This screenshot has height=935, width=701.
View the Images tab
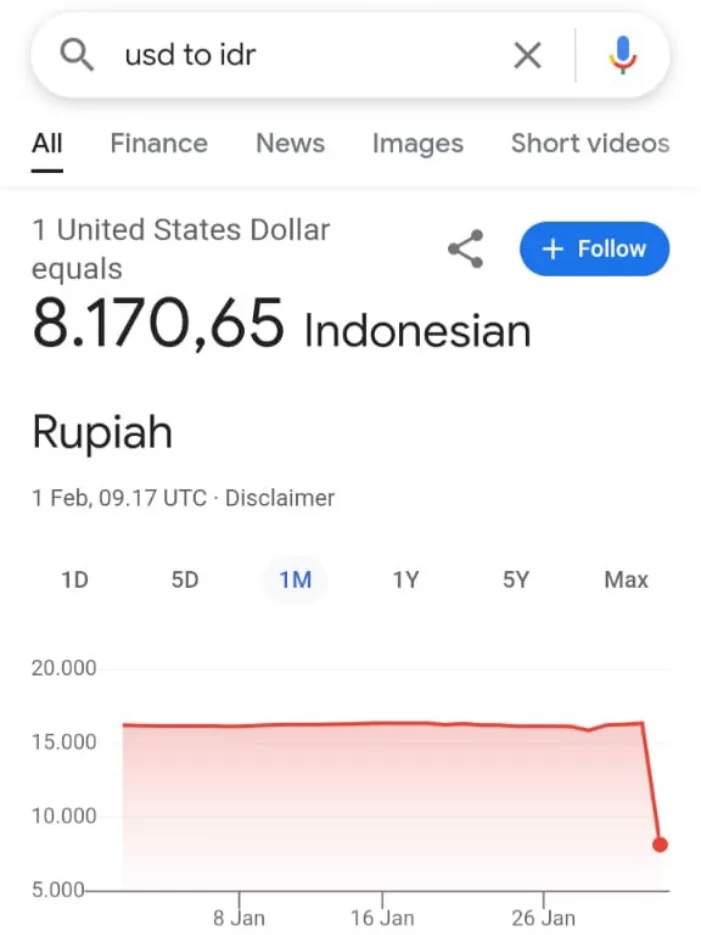coord(417,144)
